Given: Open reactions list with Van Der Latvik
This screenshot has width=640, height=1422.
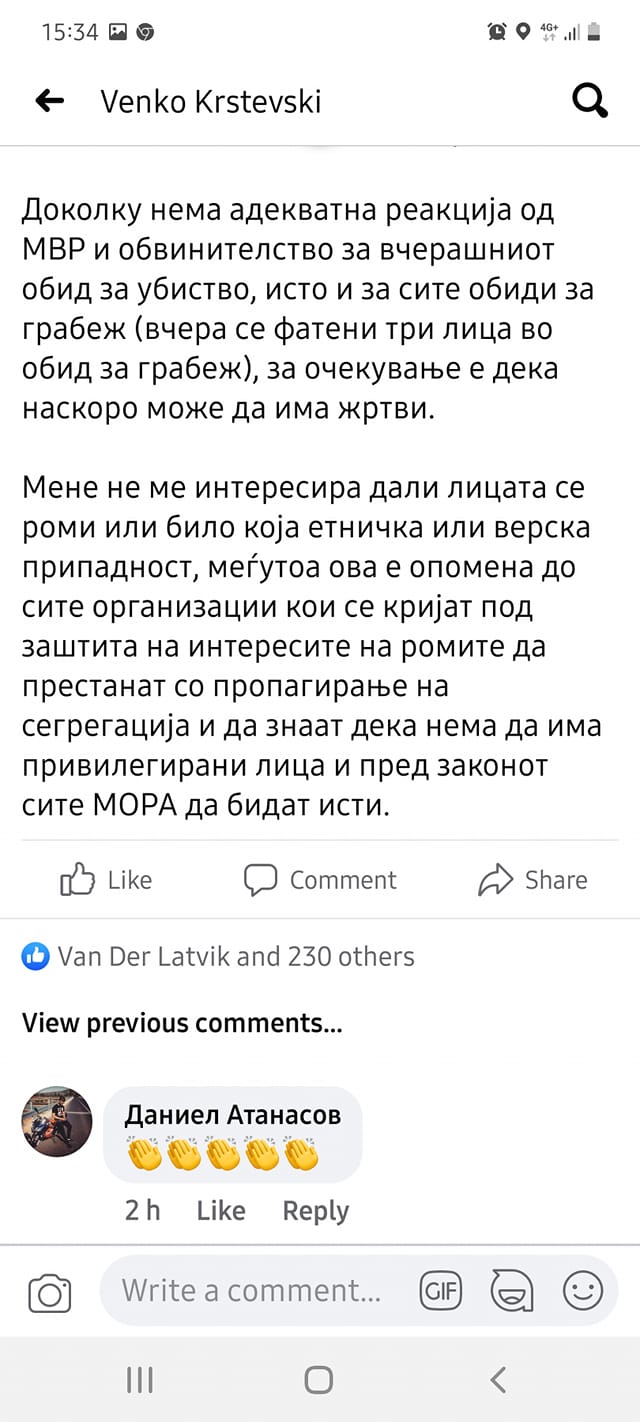Looking at the screenshot, I should [218, 957].
